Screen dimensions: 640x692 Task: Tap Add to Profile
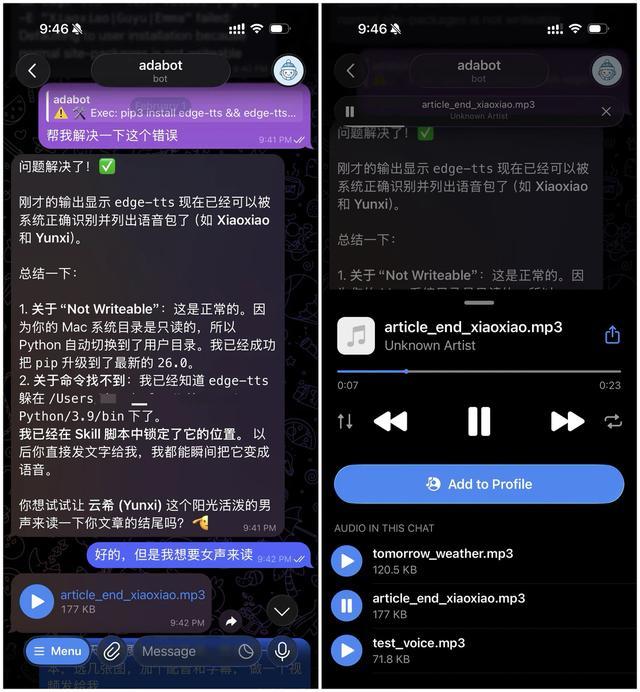point(479,484)
